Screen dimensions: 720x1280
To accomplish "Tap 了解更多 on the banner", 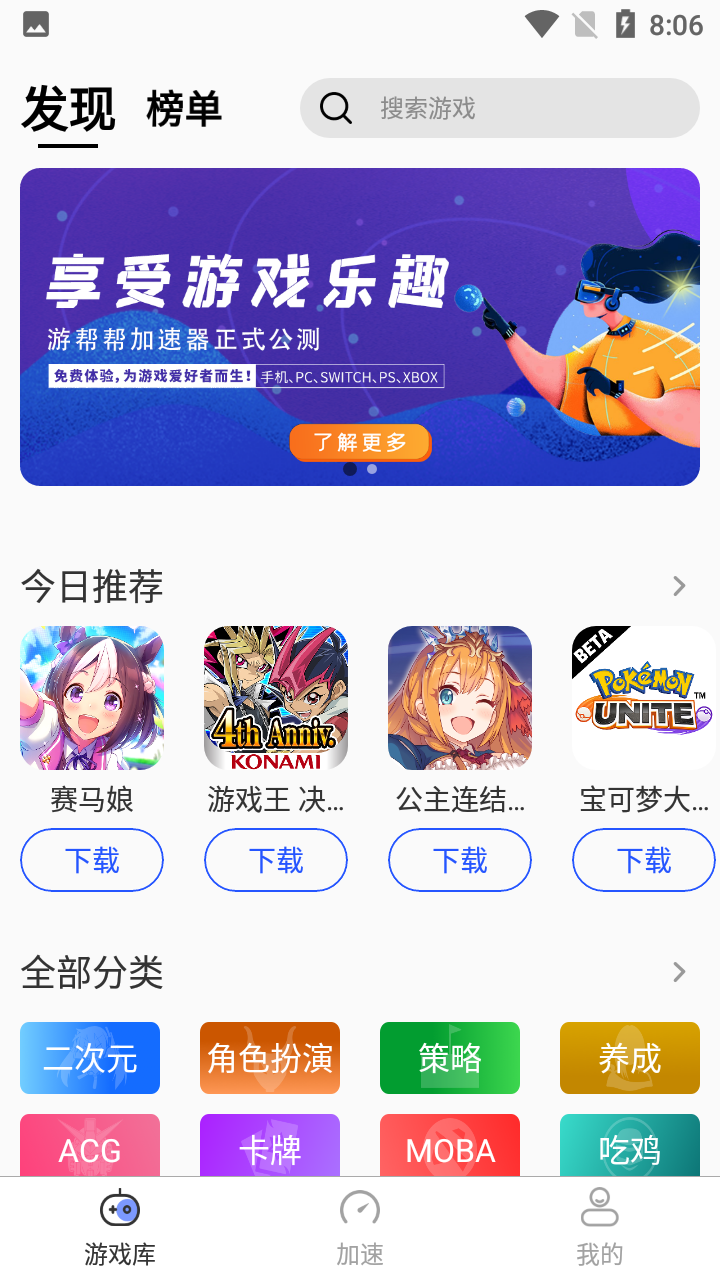I will pos(360,442).
